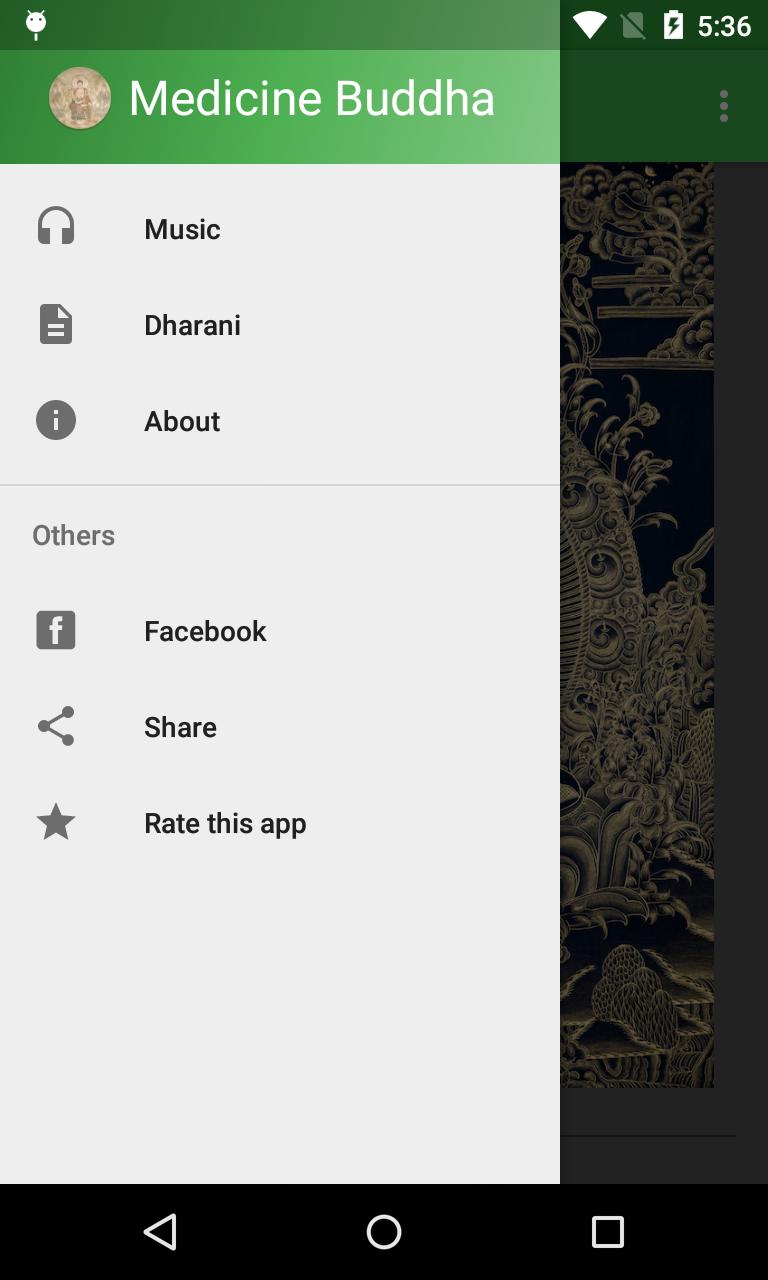Viewport: 768px width, 1280px height.
Task: Open the Music section
Action: point(182,229)
